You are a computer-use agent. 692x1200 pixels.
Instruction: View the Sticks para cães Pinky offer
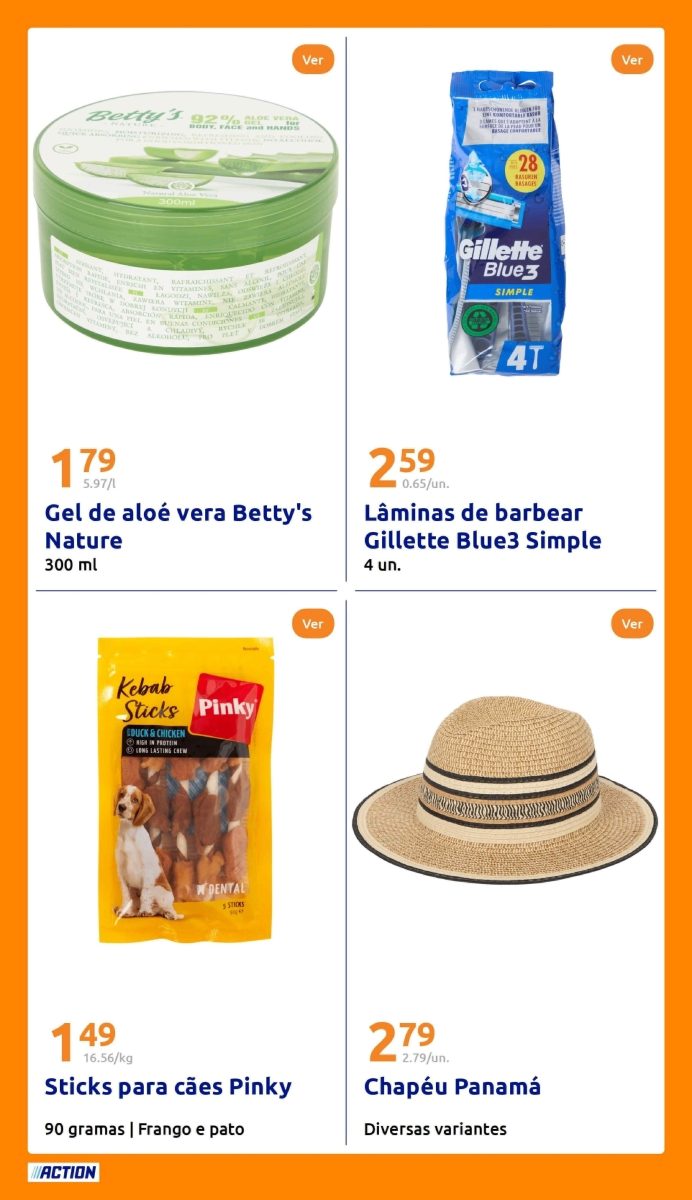click(313, 624)
